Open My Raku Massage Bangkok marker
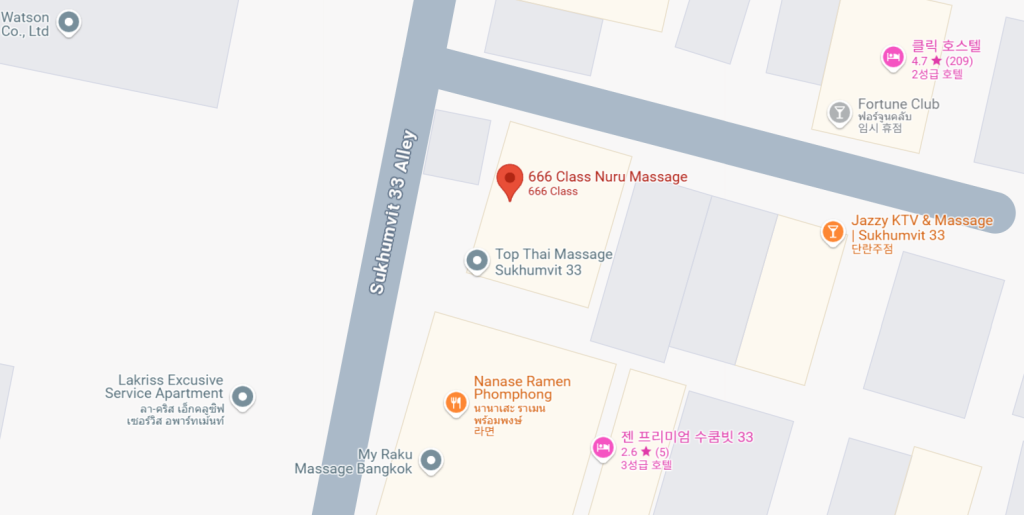Image resolution: width=1024 pixels, height=515 pixels. coord(431,460)
